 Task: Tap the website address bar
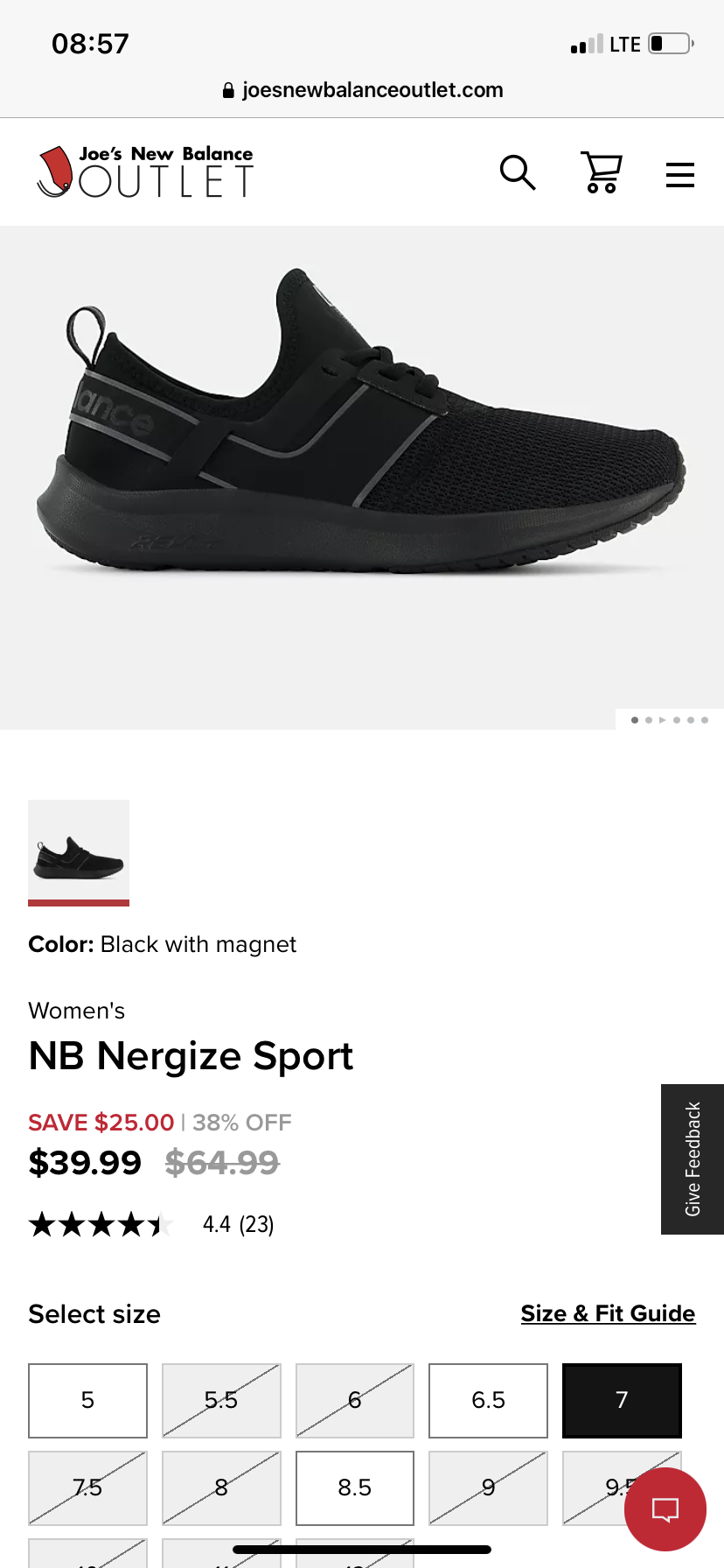(362, 90)
